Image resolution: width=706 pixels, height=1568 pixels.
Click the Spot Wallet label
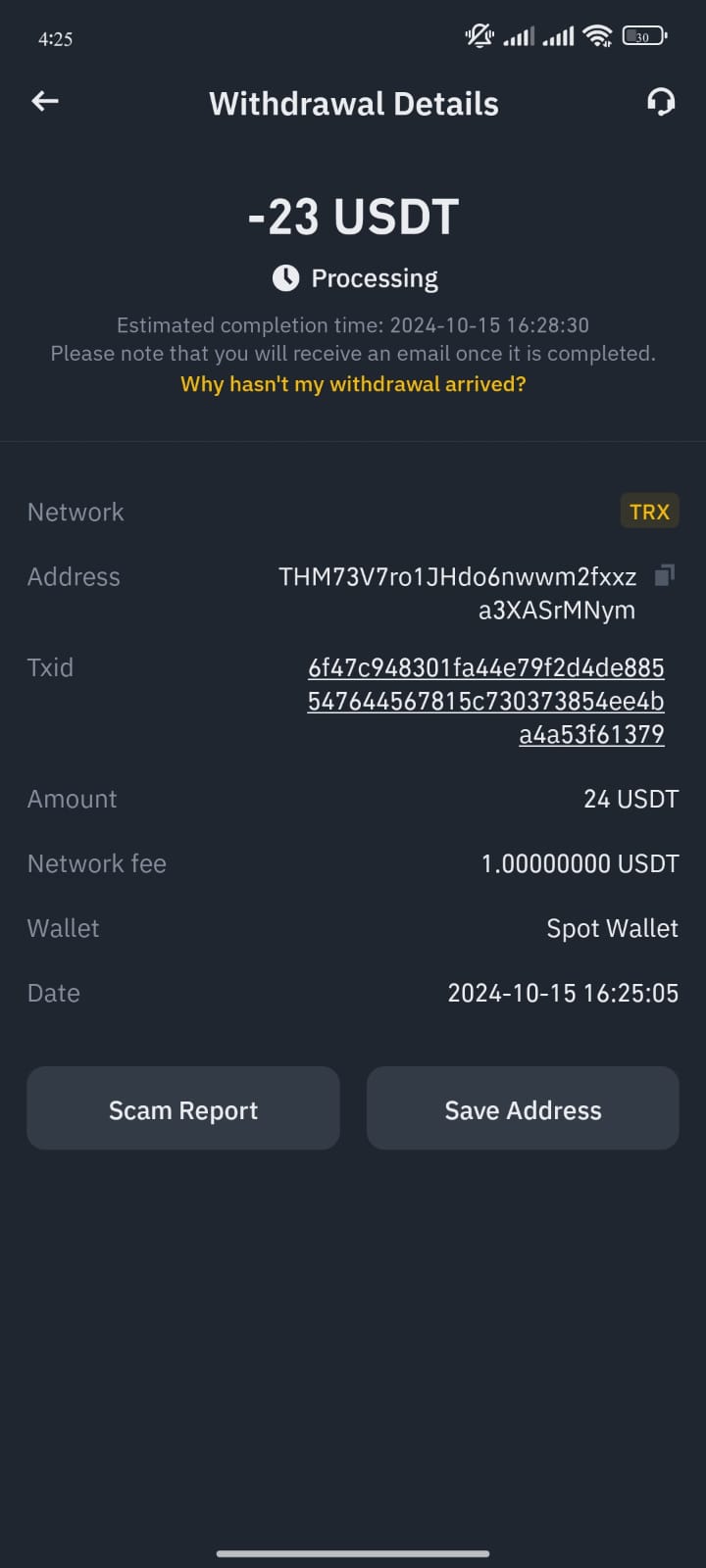(612, 928)
